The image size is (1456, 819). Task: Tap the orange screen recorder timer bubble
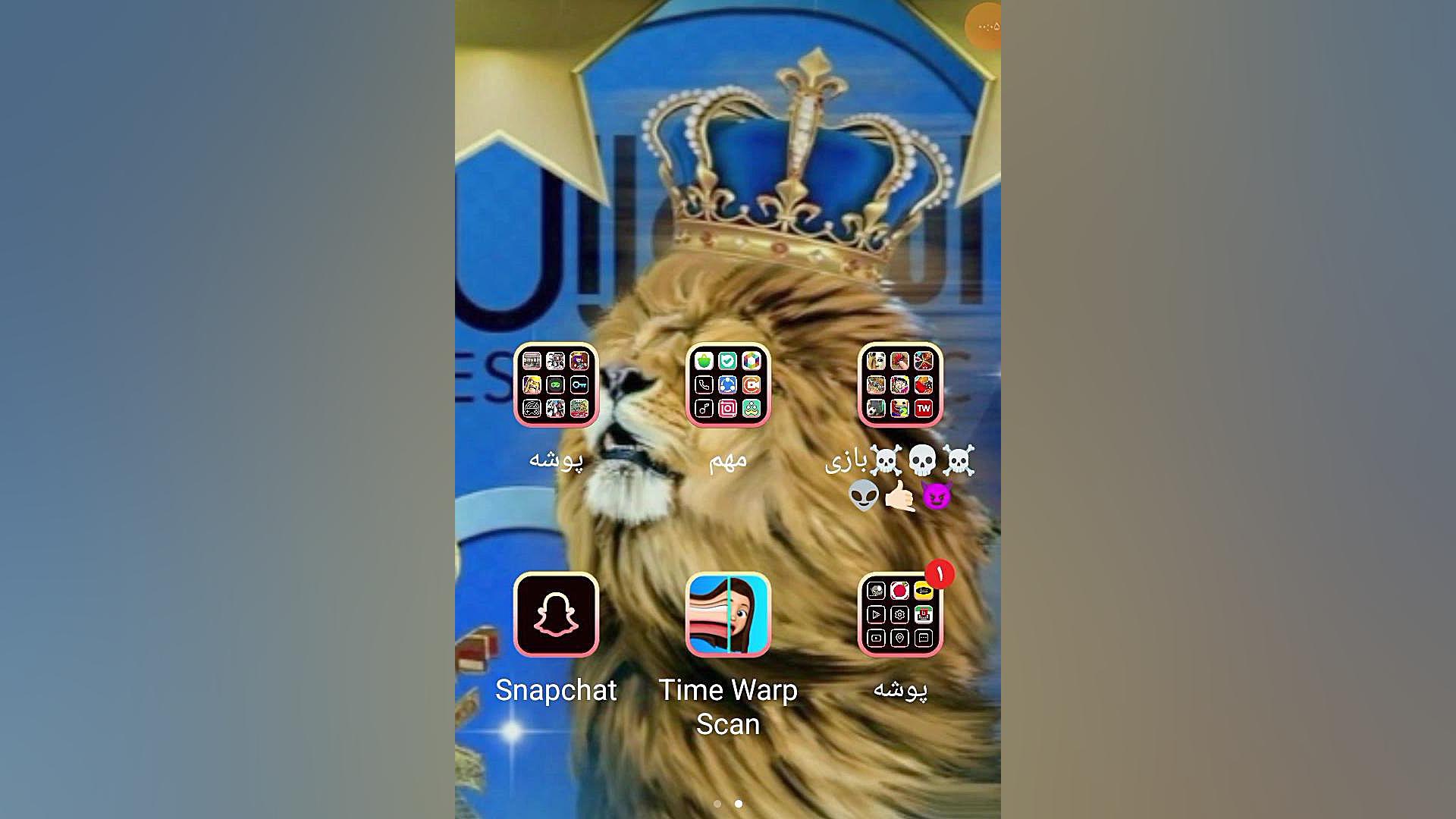click(984, 27)
